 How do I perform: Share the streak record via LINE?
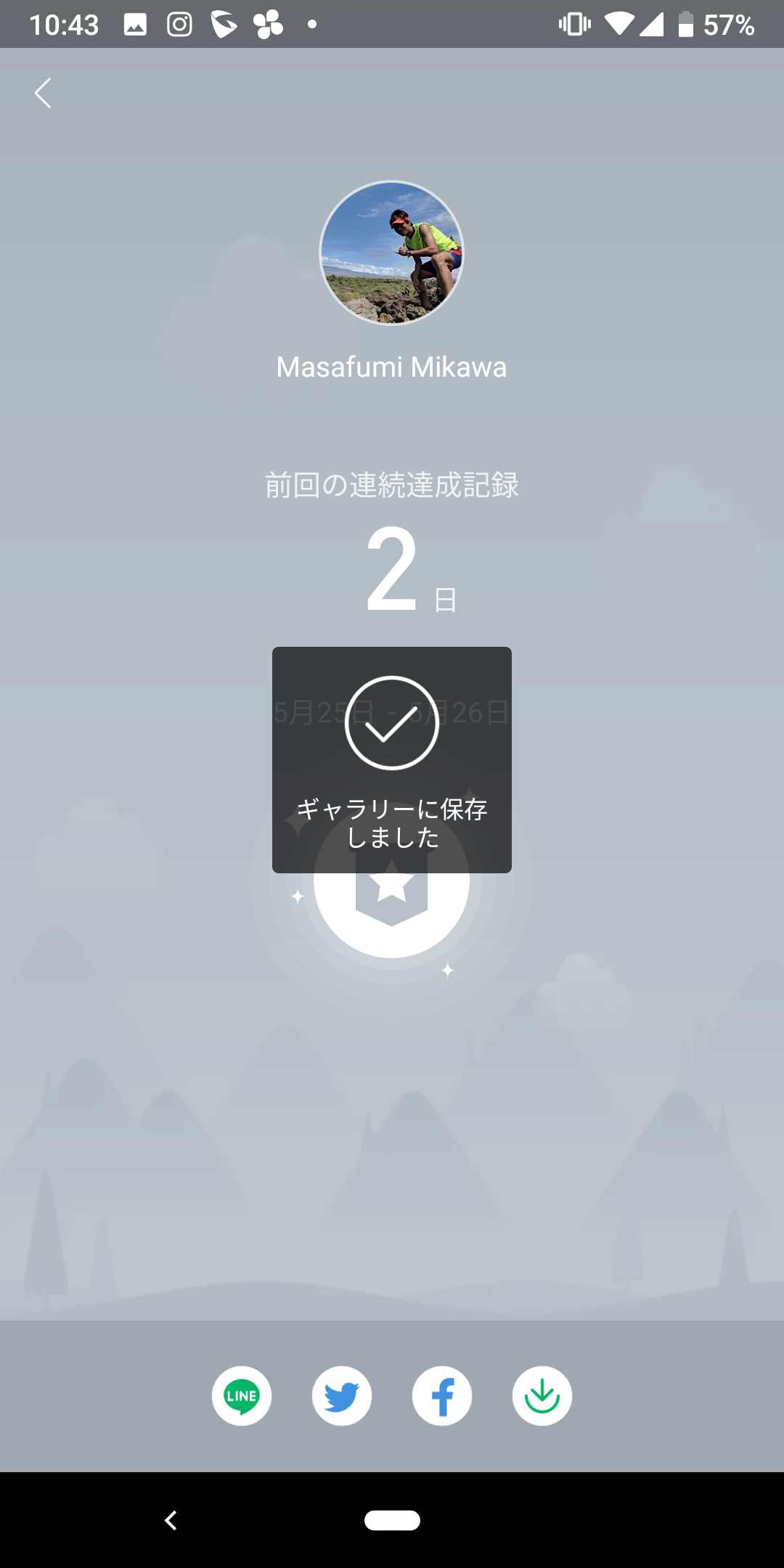242,1396
